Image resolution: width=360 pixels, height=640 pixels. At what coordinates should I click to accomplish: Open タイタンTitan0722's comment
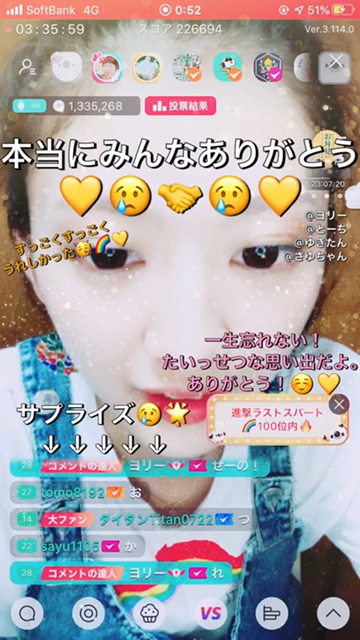131,520
